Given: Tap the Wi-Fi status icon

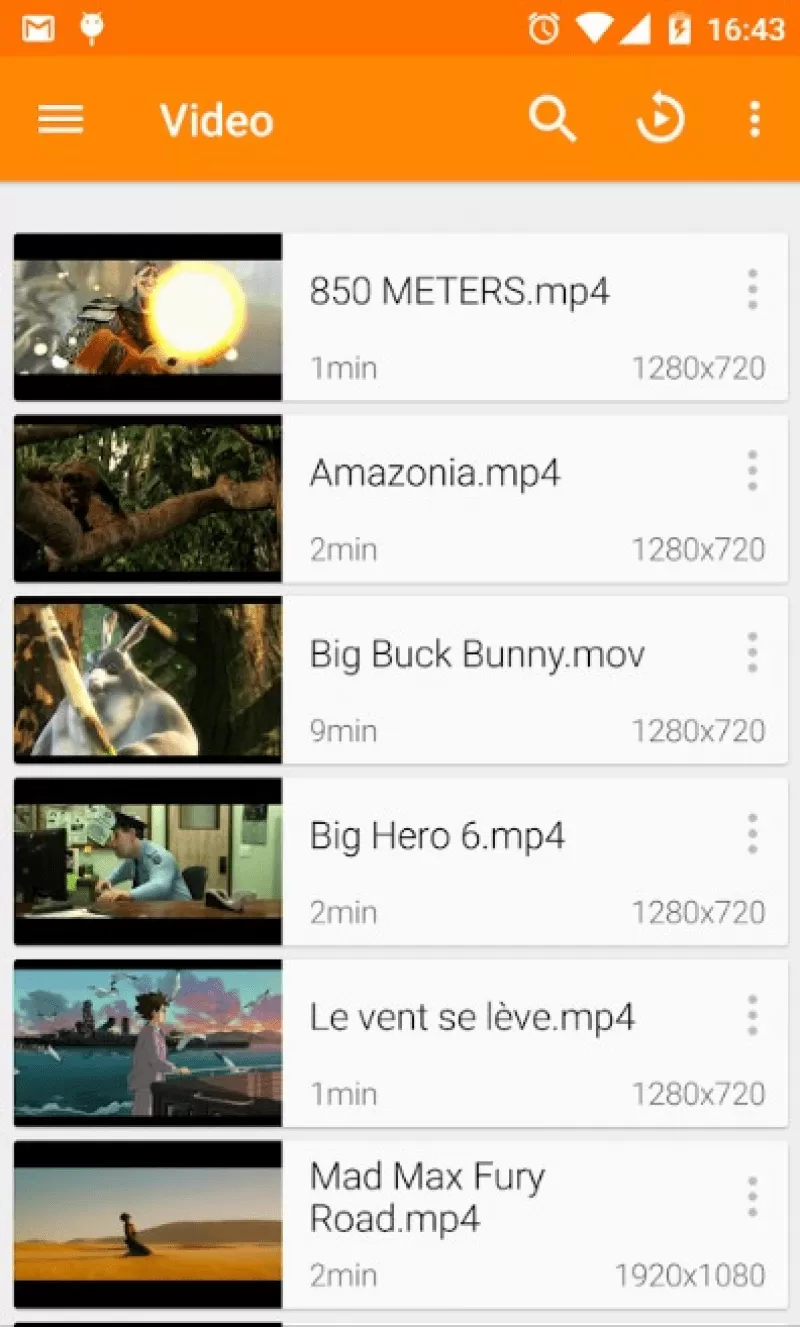Looking at the screenshot, I should [x=596, y=29].
